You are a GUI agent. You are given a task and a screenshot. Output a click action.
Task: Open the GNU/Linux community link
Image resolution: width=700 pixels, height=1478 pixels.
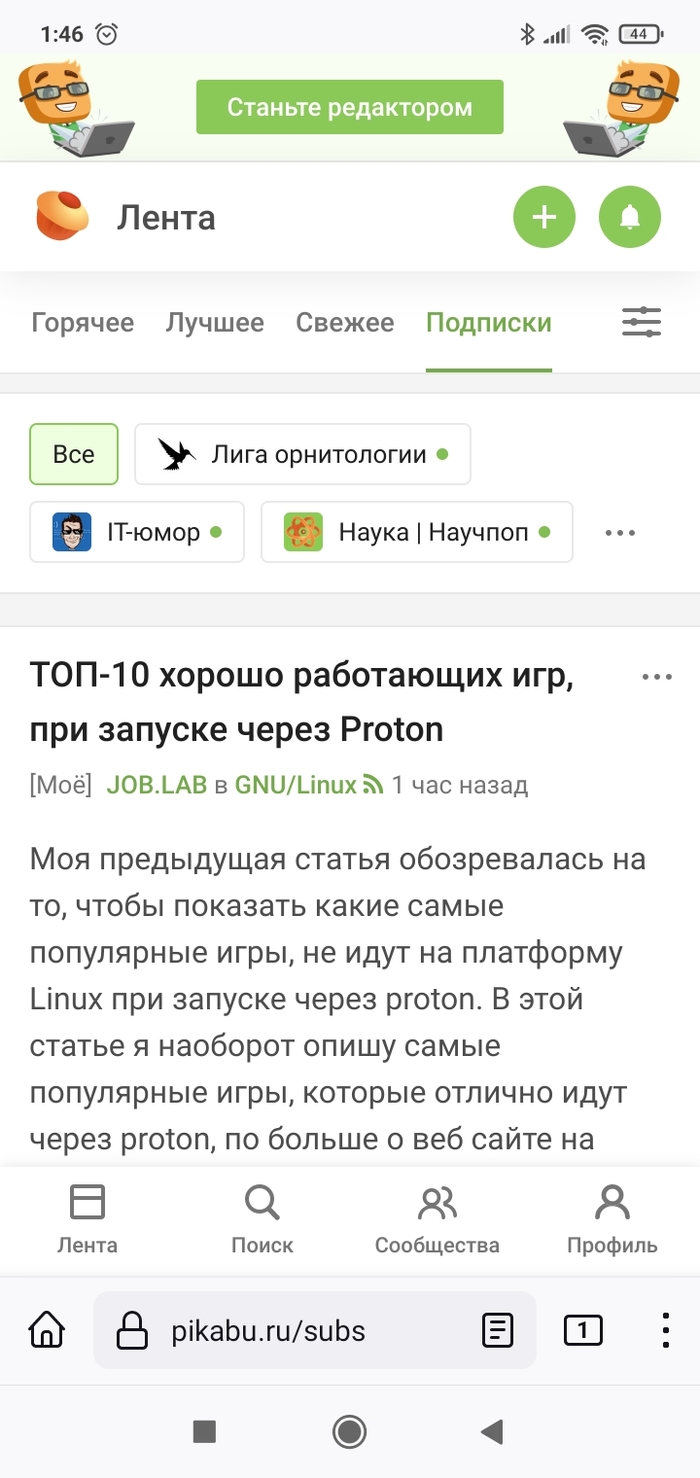click(295, 785)
